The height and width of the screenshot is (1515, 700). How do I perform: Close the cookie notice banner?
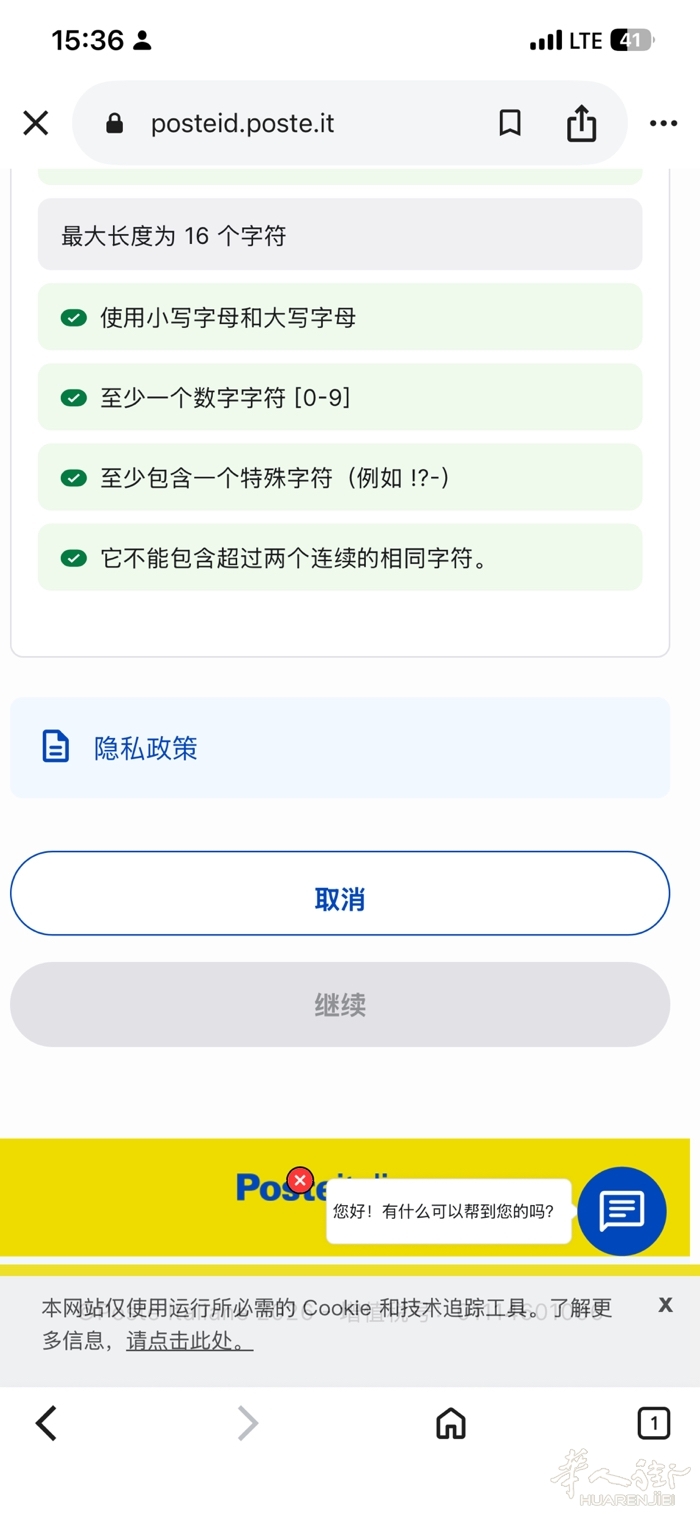tap(665, 1304)
